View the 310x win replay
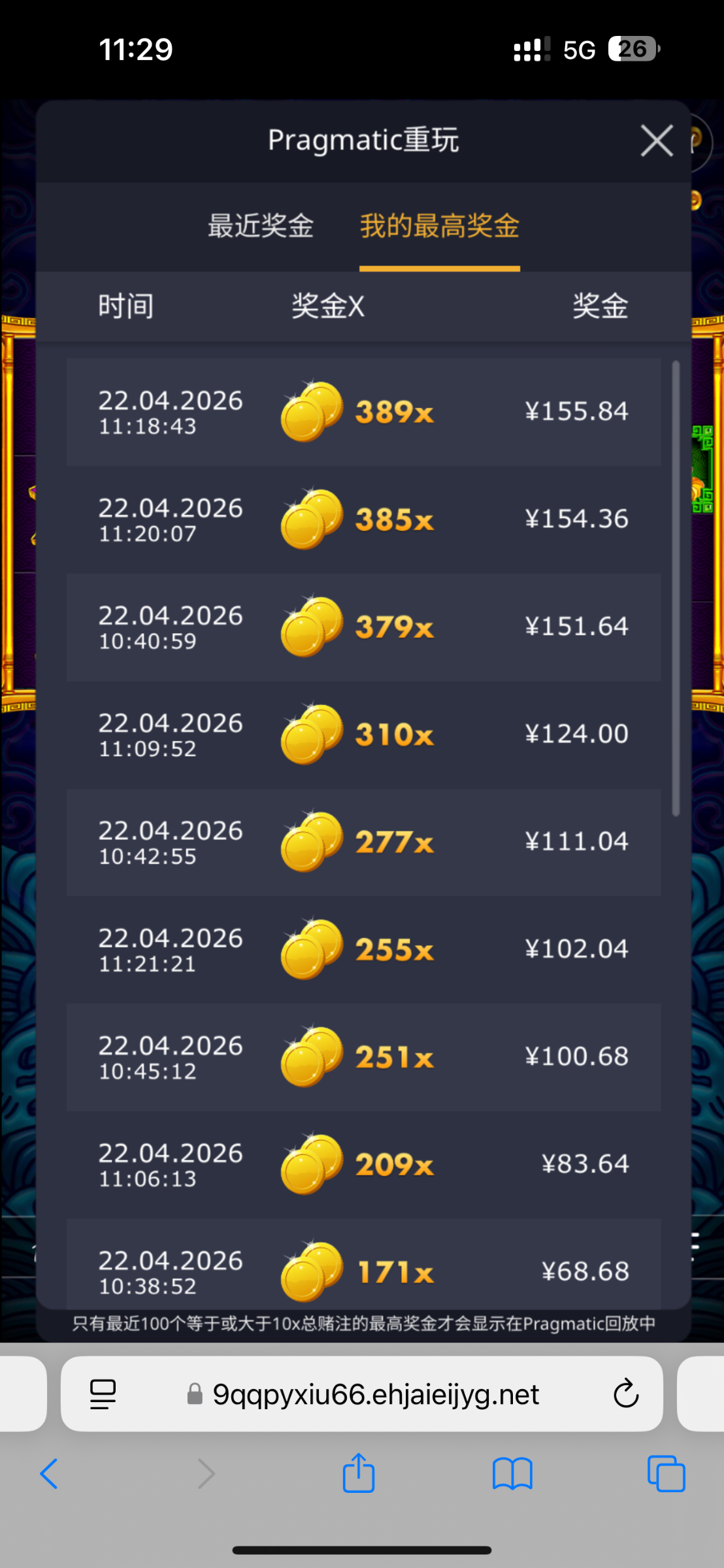The width and height of the screenshot is (724, 1568). click(x=363, y=734)
